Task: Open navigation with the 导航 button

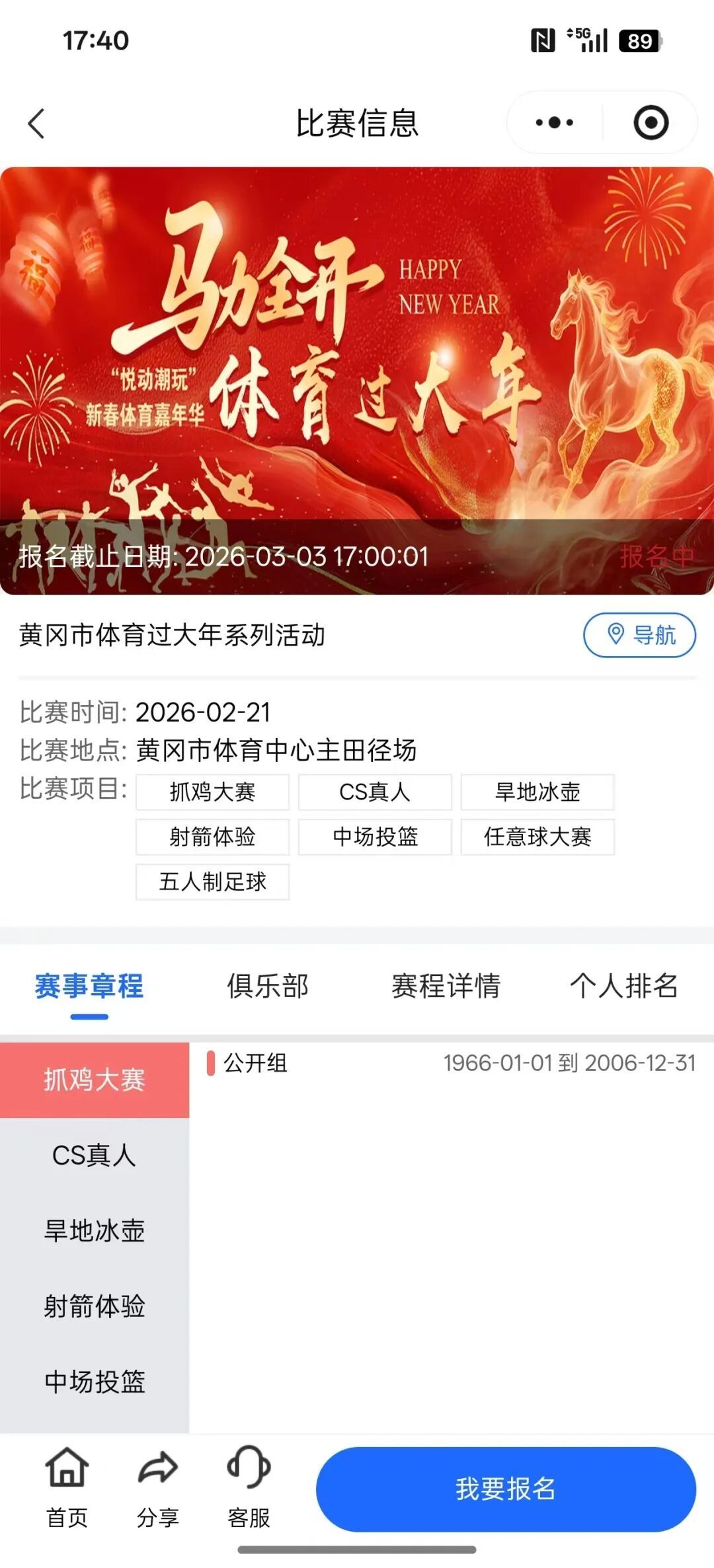Action: tap(639, 635)
